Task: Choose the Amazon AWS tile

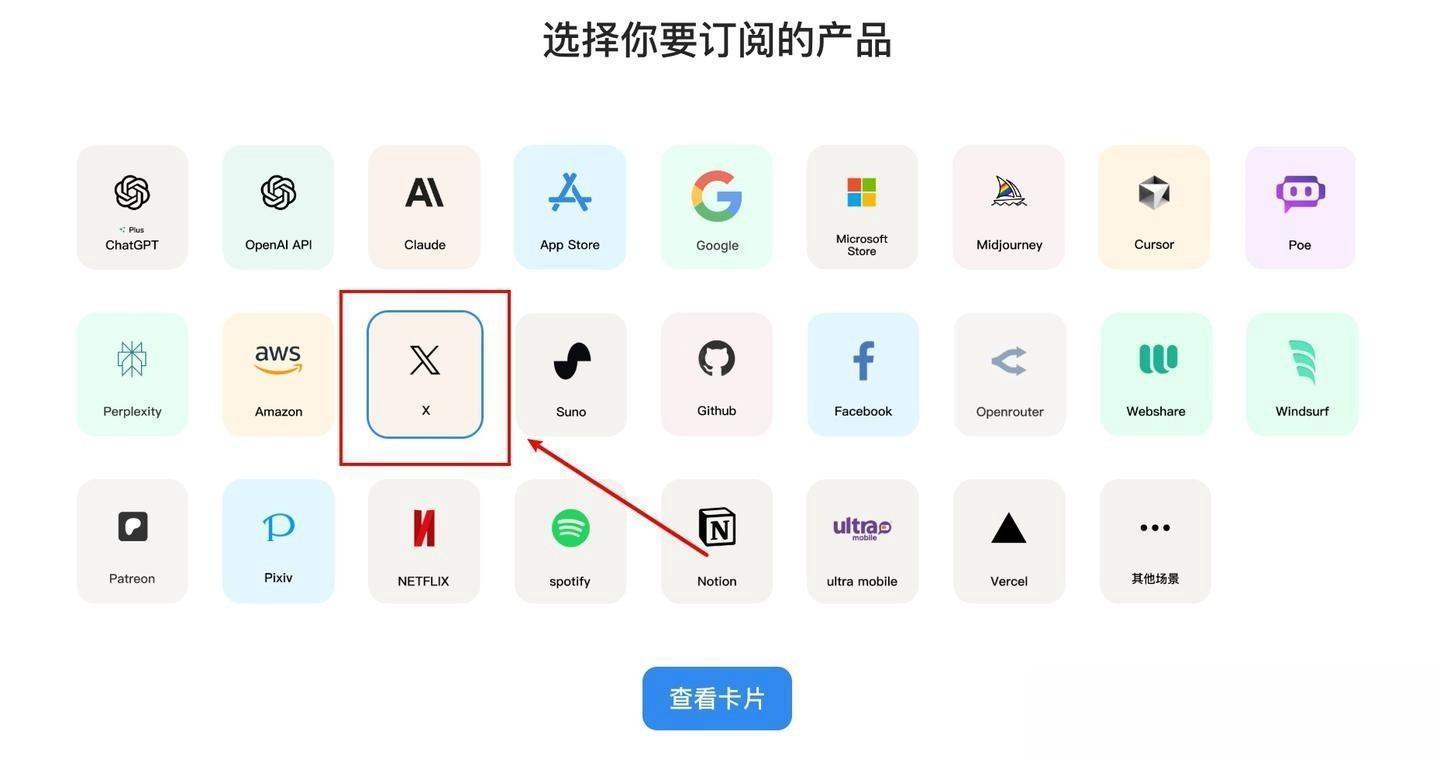Action: pos(278,374)
